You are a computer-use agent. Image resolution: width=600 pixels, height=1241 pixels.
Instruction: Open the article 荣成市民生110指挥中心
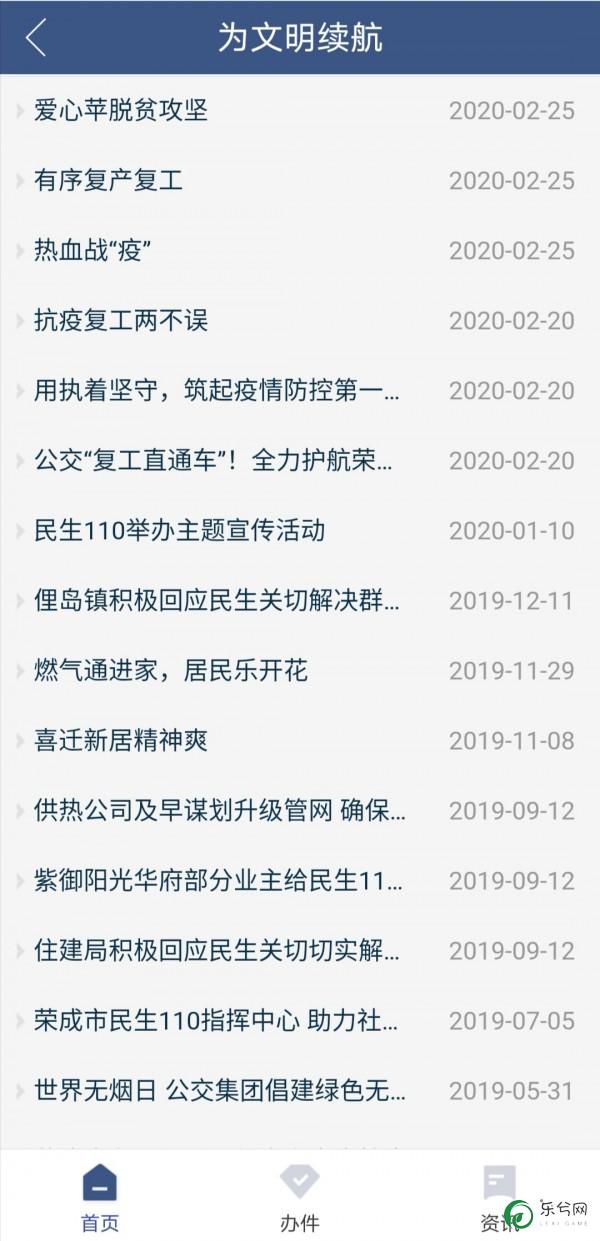coord(300,1020)
